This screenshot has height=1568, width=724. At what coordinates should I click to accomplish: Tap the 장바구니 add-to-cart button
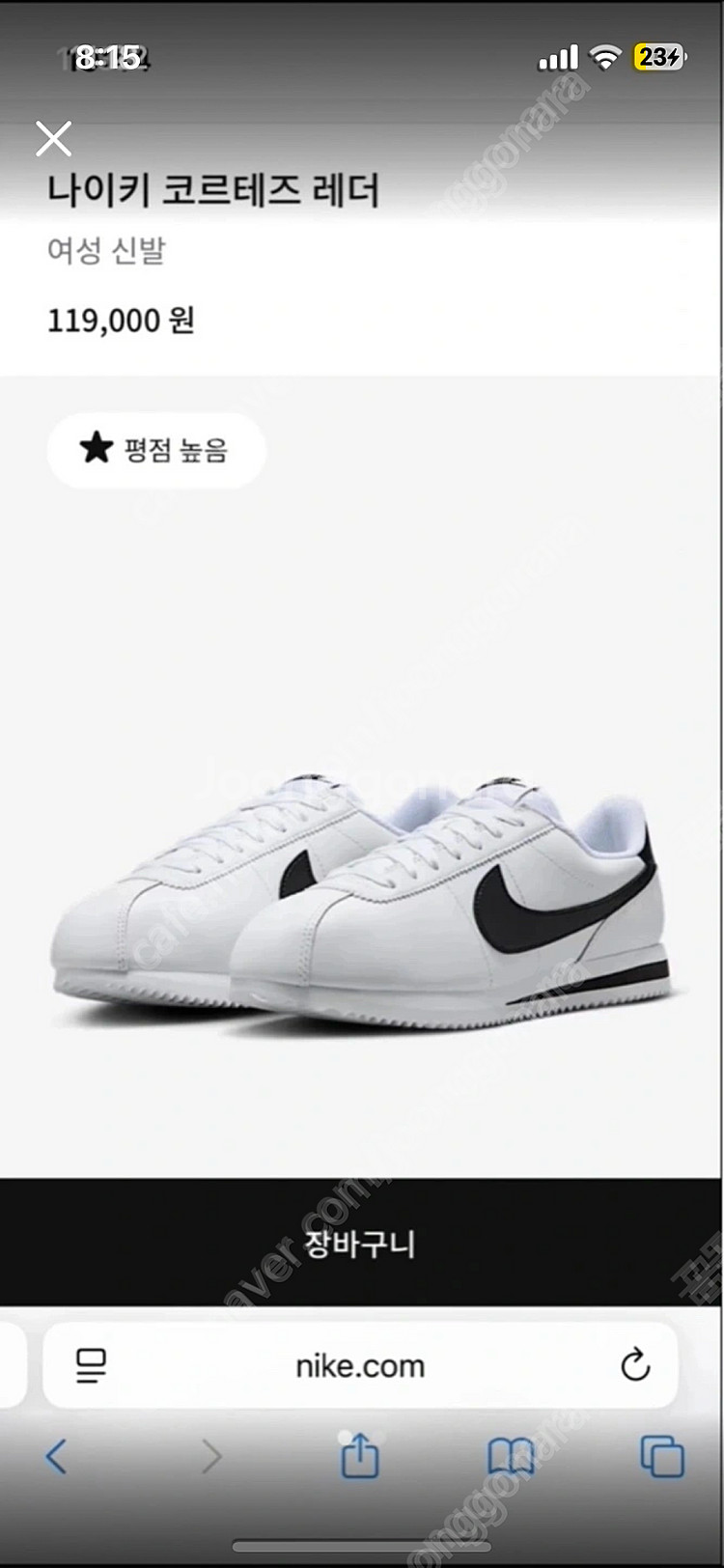(x=359, y=1243)
